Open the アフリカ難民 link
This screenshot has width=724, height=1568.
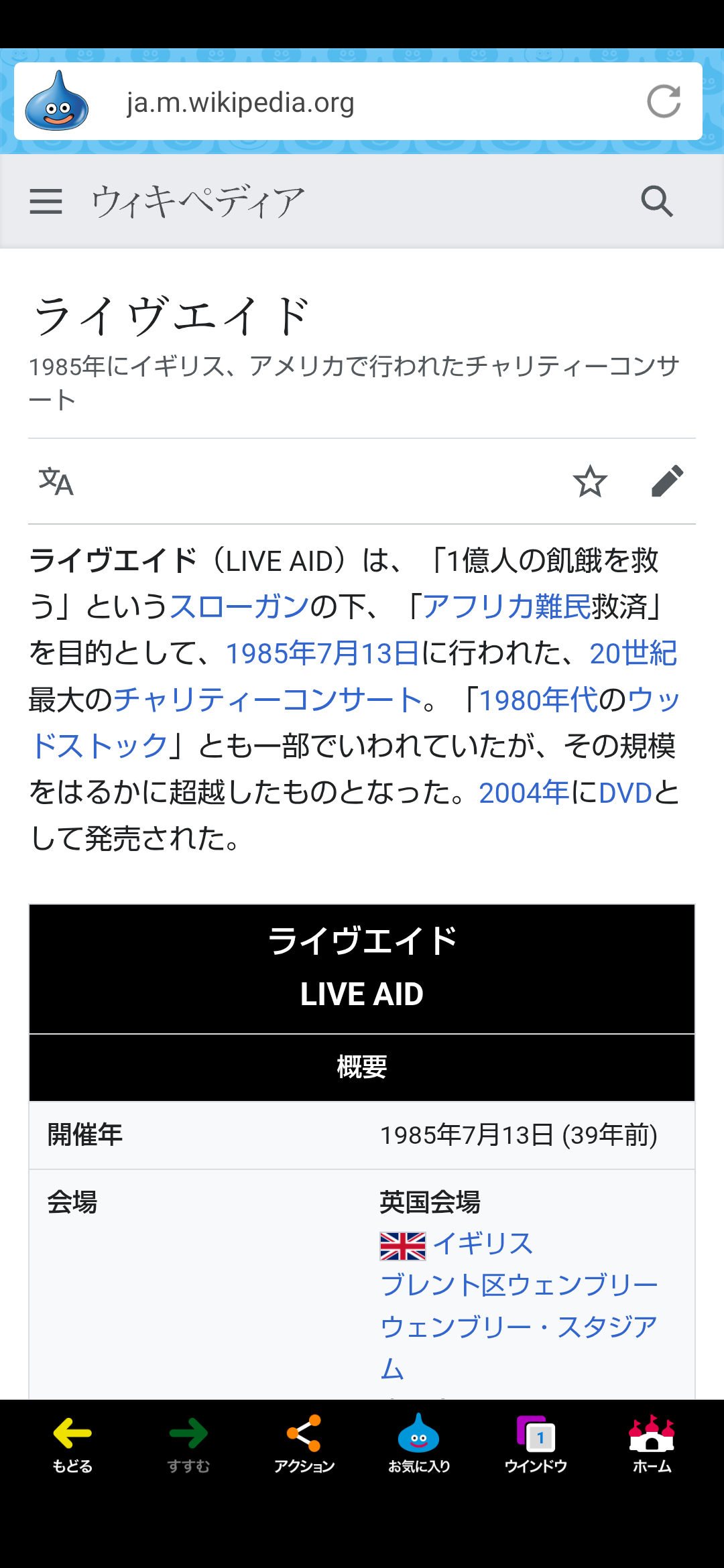coord(507,606)
